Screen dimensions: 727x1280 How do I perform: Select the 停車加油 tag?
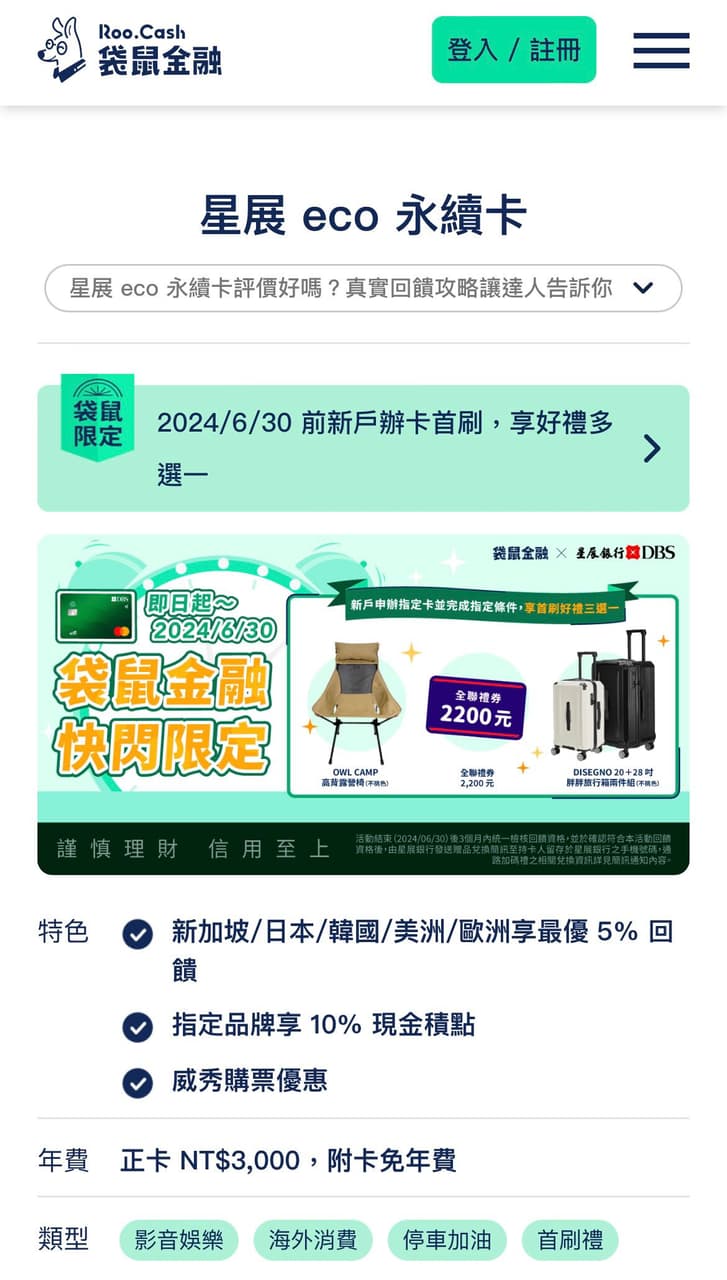(x=446, y=1238)
